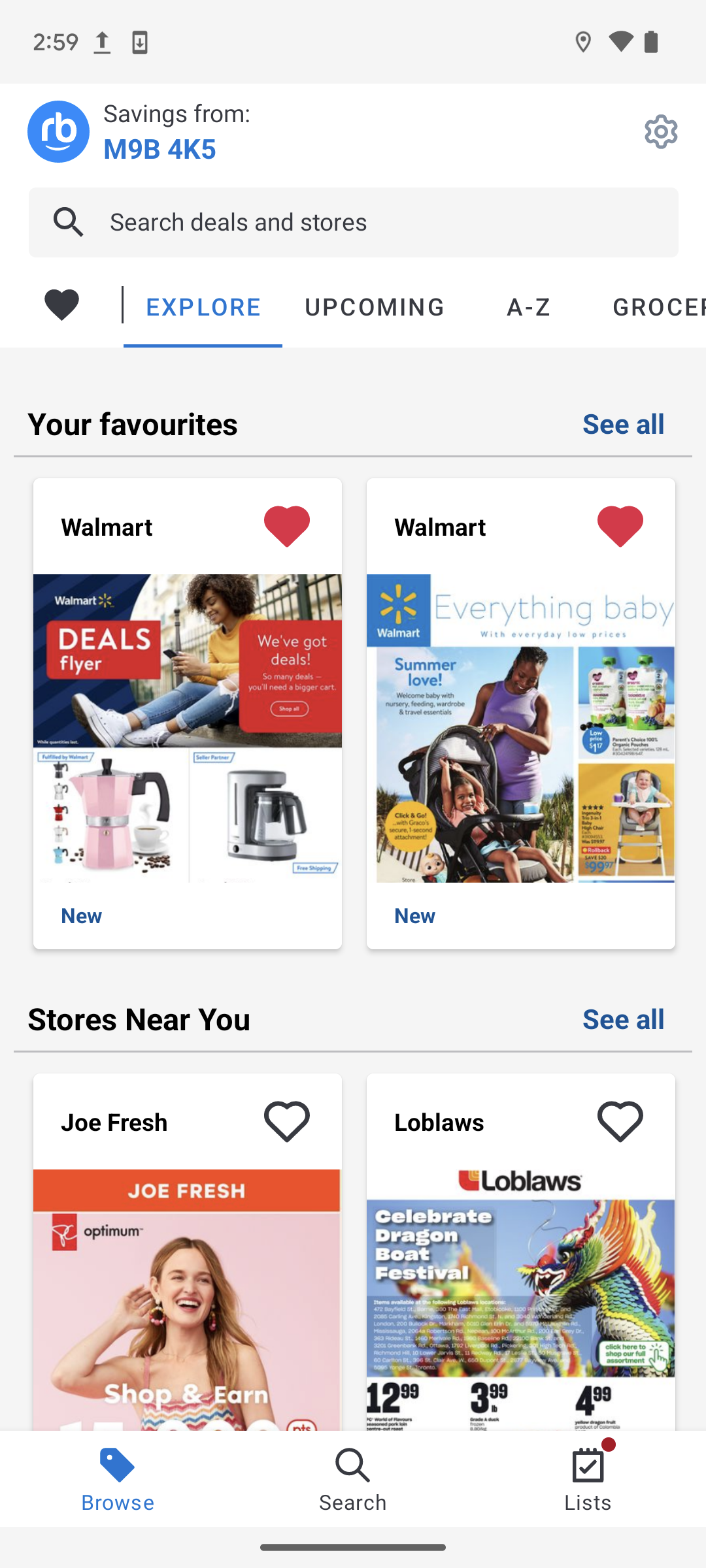Change location M9B 4K5
The height and width of the screenshot is (1568, 706).
click(x=160, y=149)
